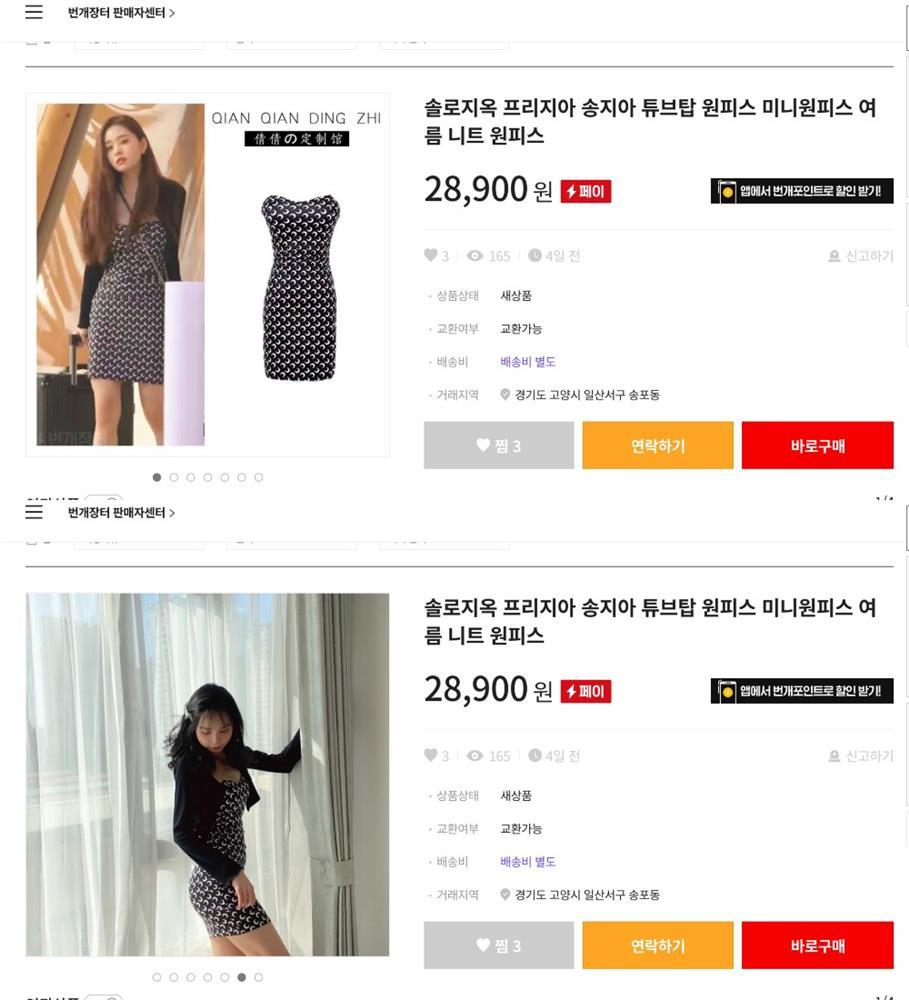Toggle the 찜 3 wishlist button
This screenshot has height=1000, width=909.
498,445
